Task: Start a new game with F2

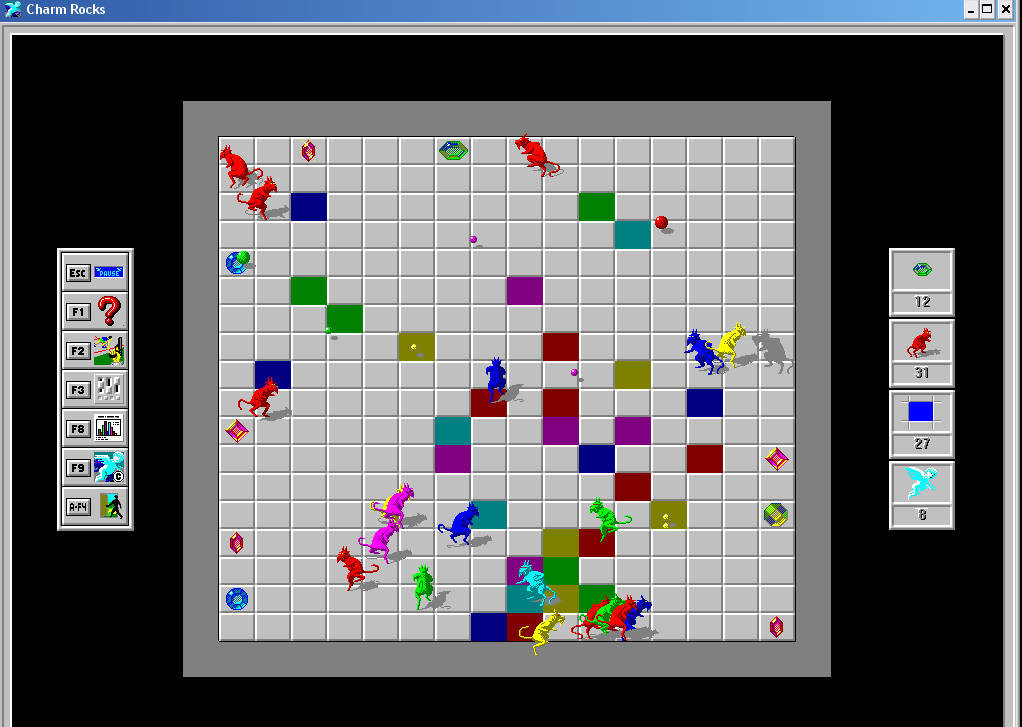Action: [x=95, y=350]
